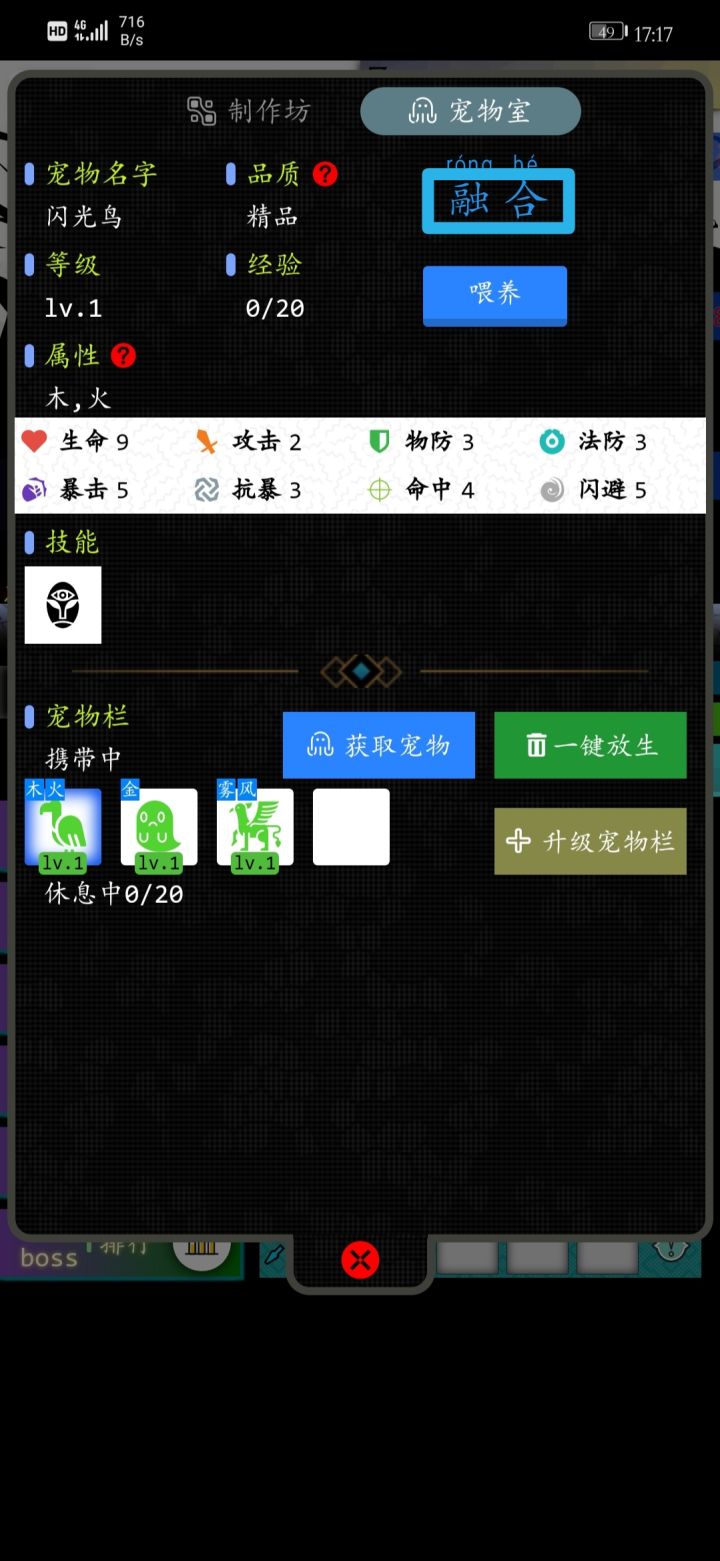Click the 获取宠物 button
Screen dimensions: 720x1561
click(x=379, y=744)
